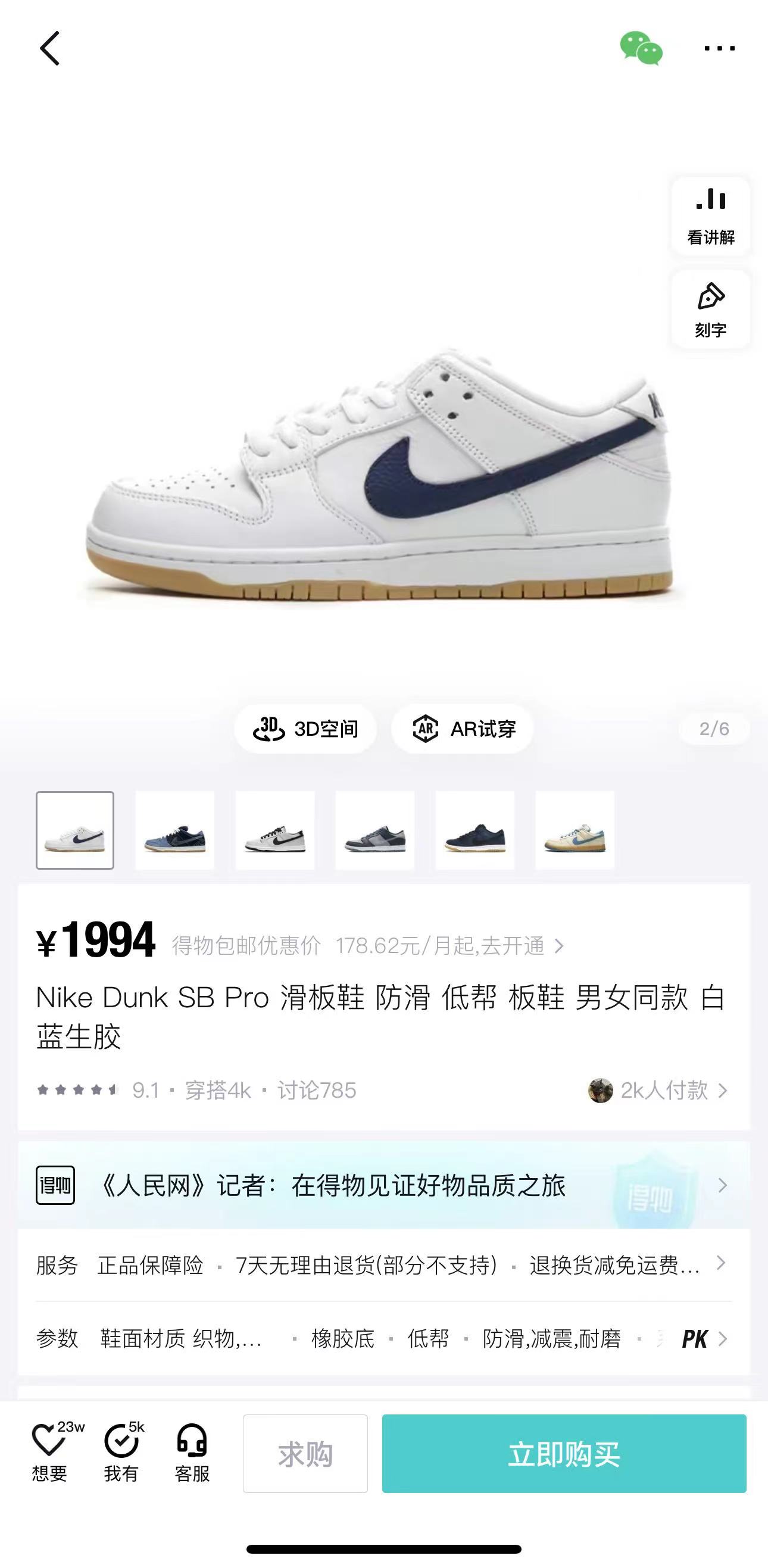Tap 立即购买 to buy now
768x1568 pixels.
click(x=564, y=1454)
